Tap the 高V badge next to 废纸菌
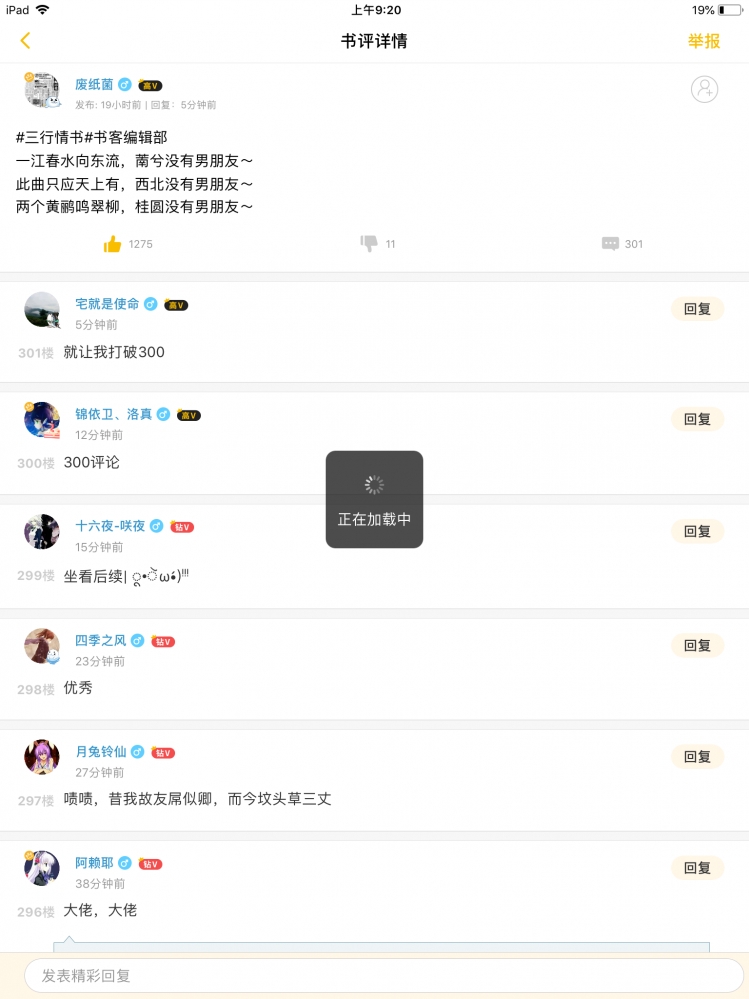This screenshot has height=999, width=749. pos(150,86)
